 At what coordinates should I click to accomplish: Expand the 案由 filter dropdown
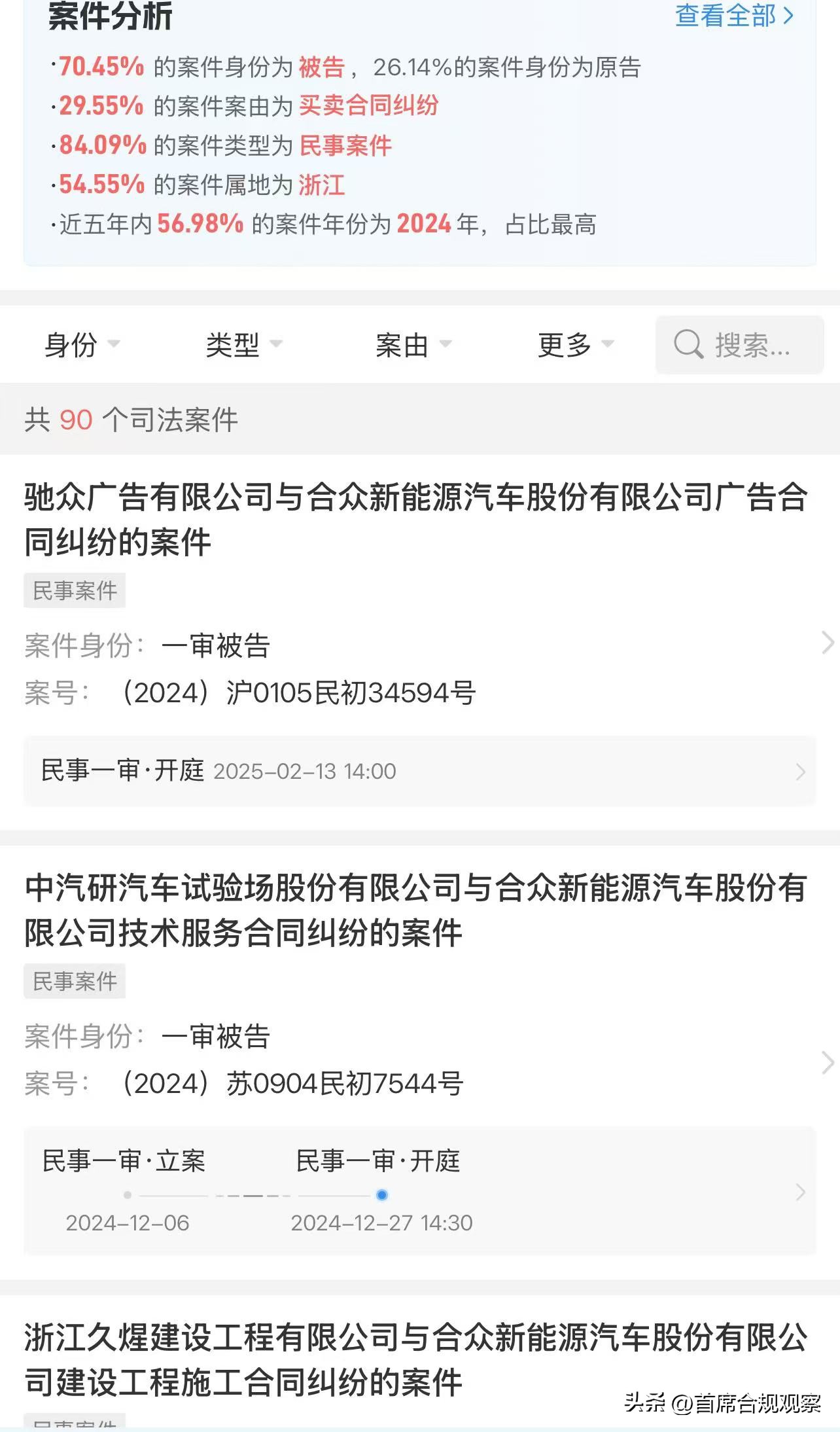tap(413, 344)
